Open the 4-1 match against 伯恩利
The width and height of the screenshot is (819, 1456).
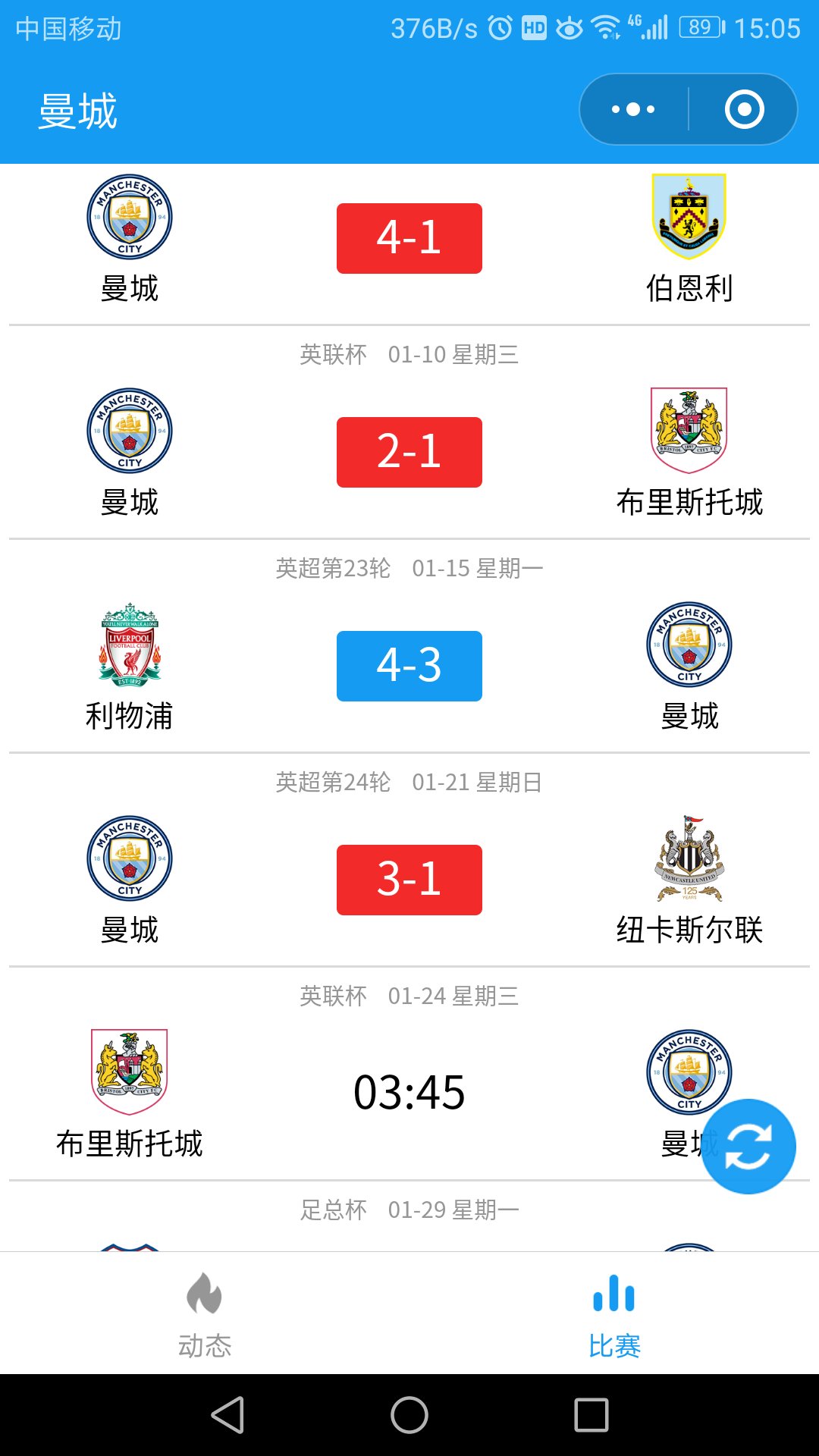(x=409, y=239)
